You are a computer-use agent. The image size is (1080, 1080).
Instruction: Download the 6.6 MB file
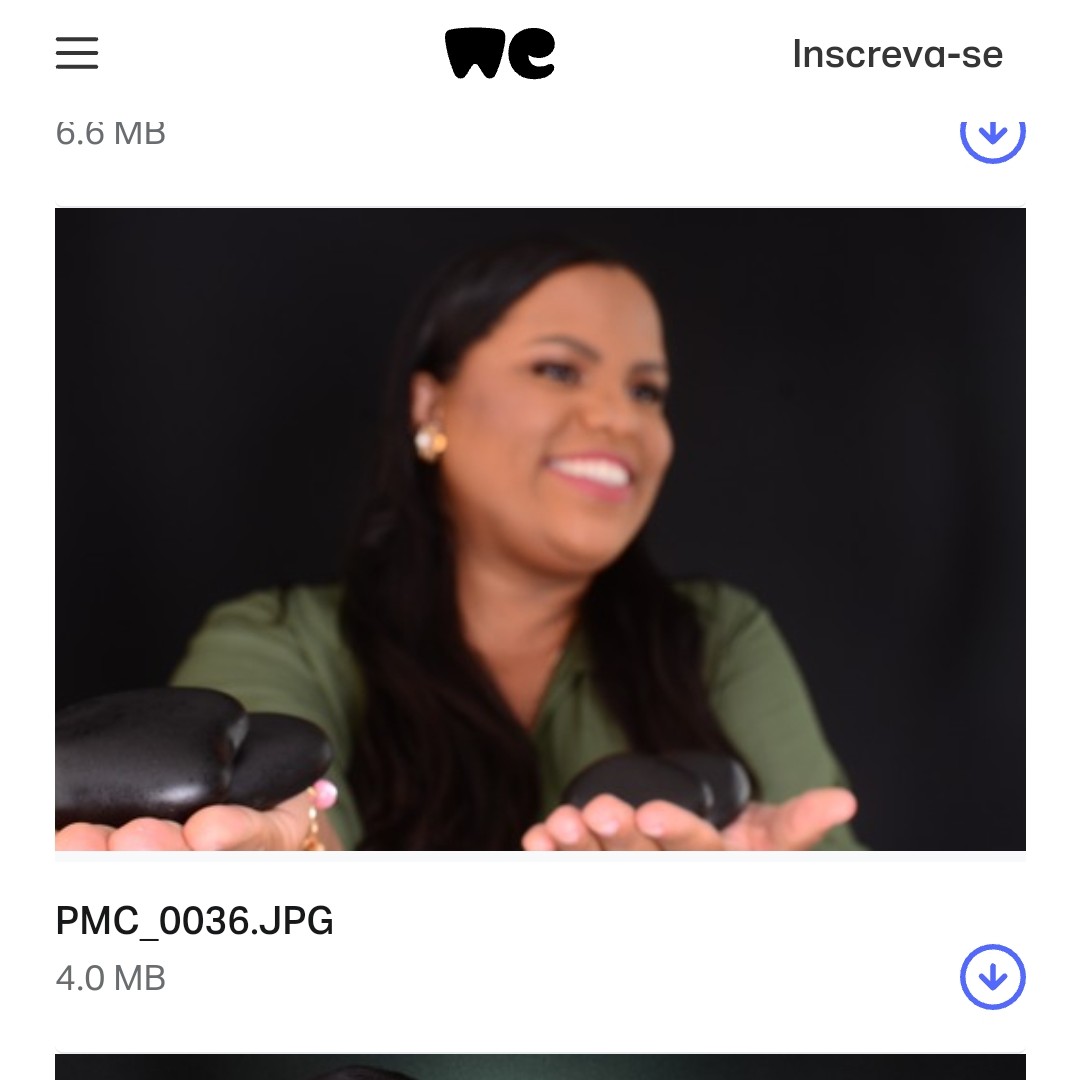(x=992, y=136)
